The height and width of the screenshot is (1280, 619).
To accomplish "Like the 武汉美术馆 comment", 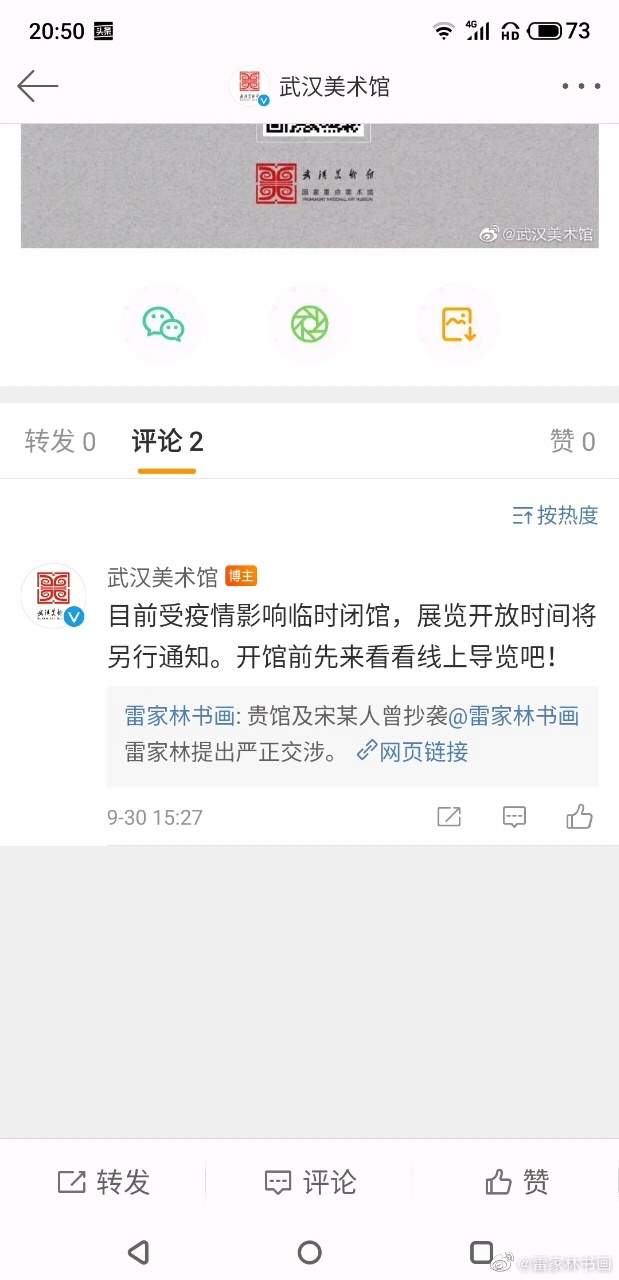I will coord(580,817).
